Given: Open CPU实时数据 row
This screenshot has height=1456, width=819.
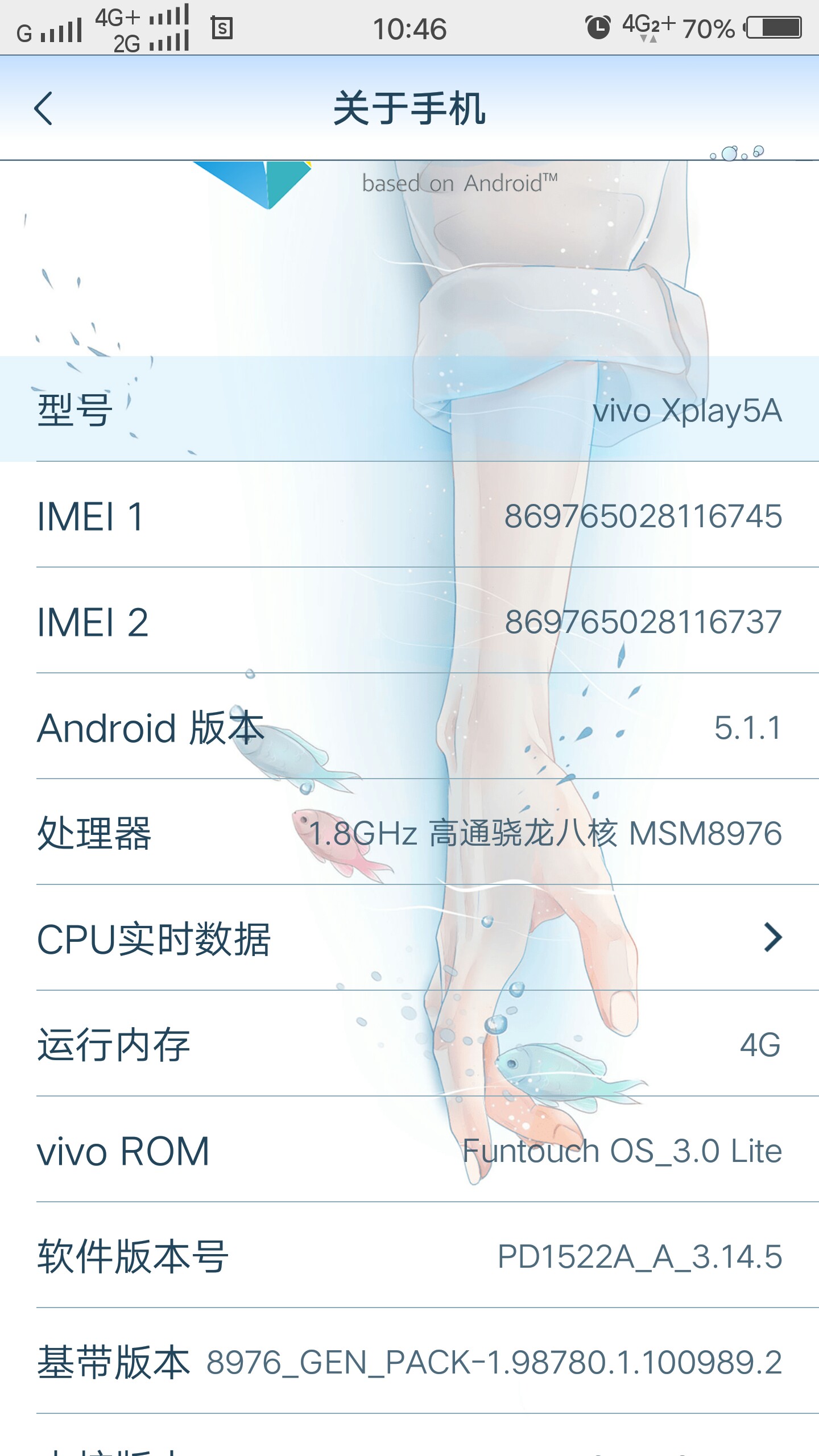Looking at the screenshot, I should point(409,938).
